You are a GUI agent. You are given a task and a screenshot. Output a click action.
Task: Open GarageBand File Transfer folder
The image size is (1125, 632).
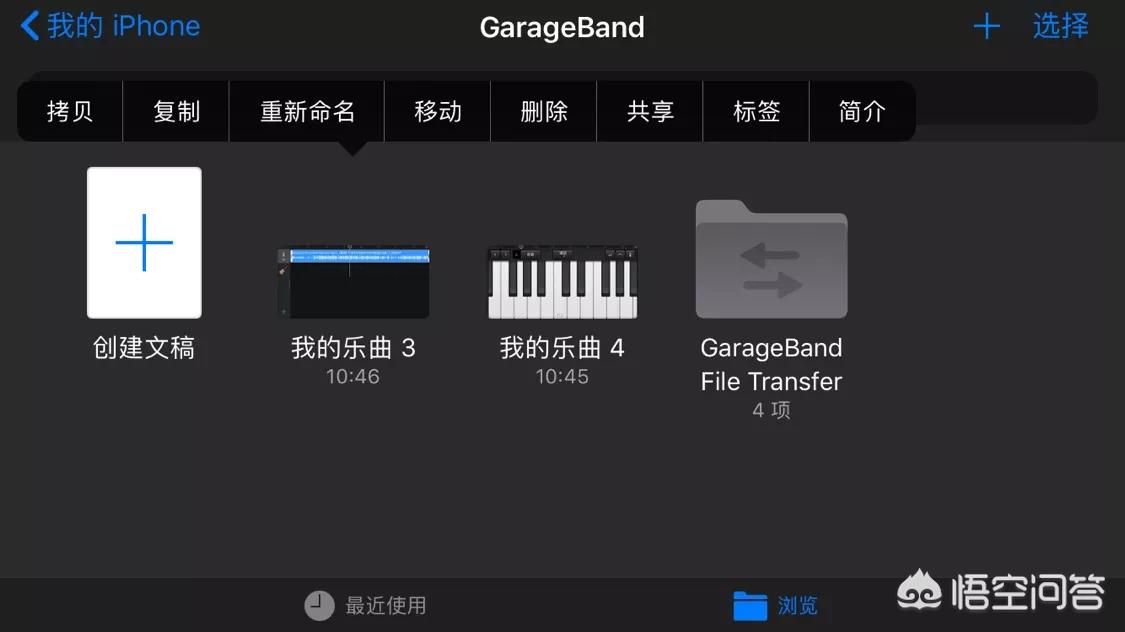[771, 260]
